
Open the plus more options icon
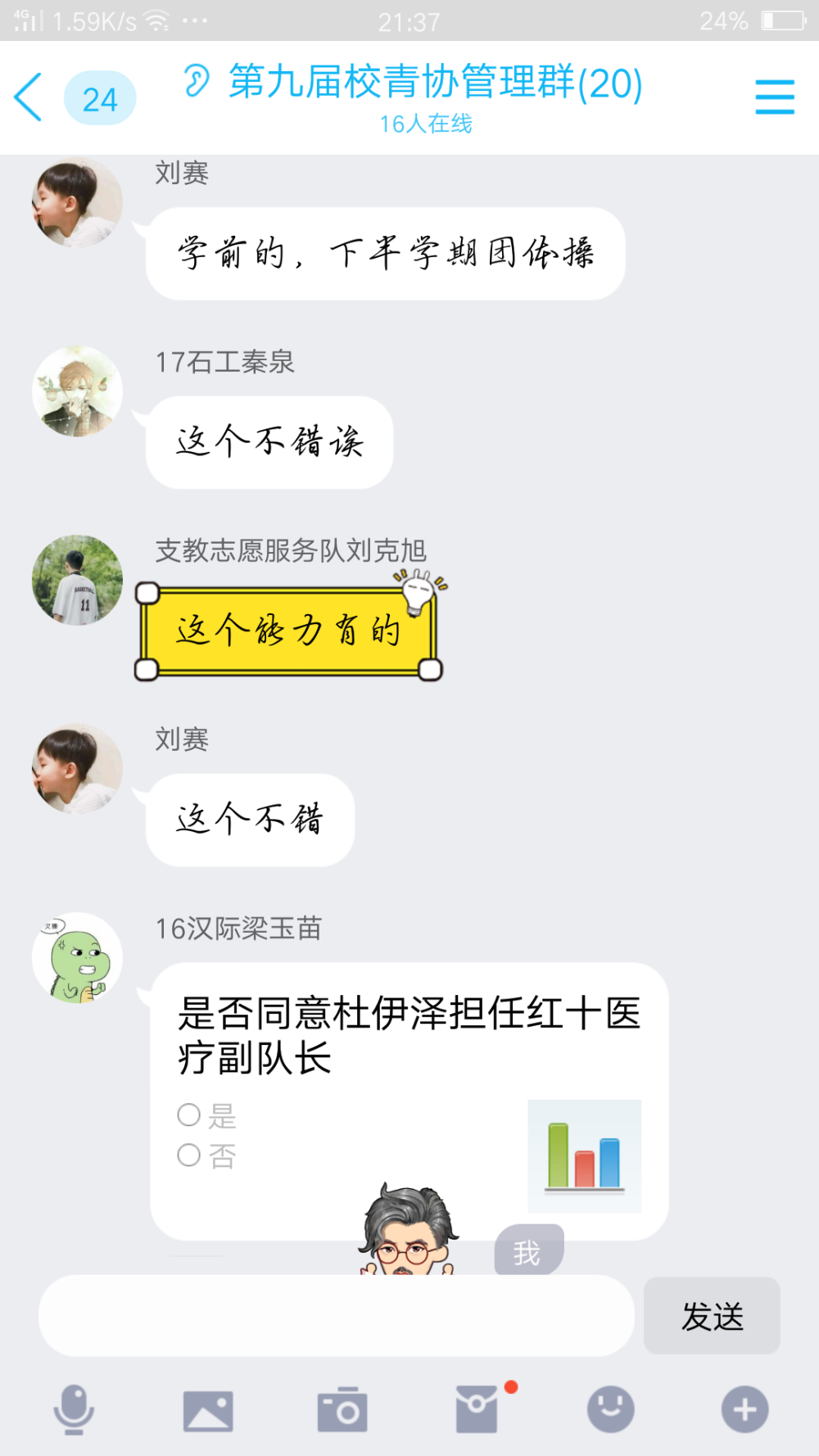click(744, 1409)
